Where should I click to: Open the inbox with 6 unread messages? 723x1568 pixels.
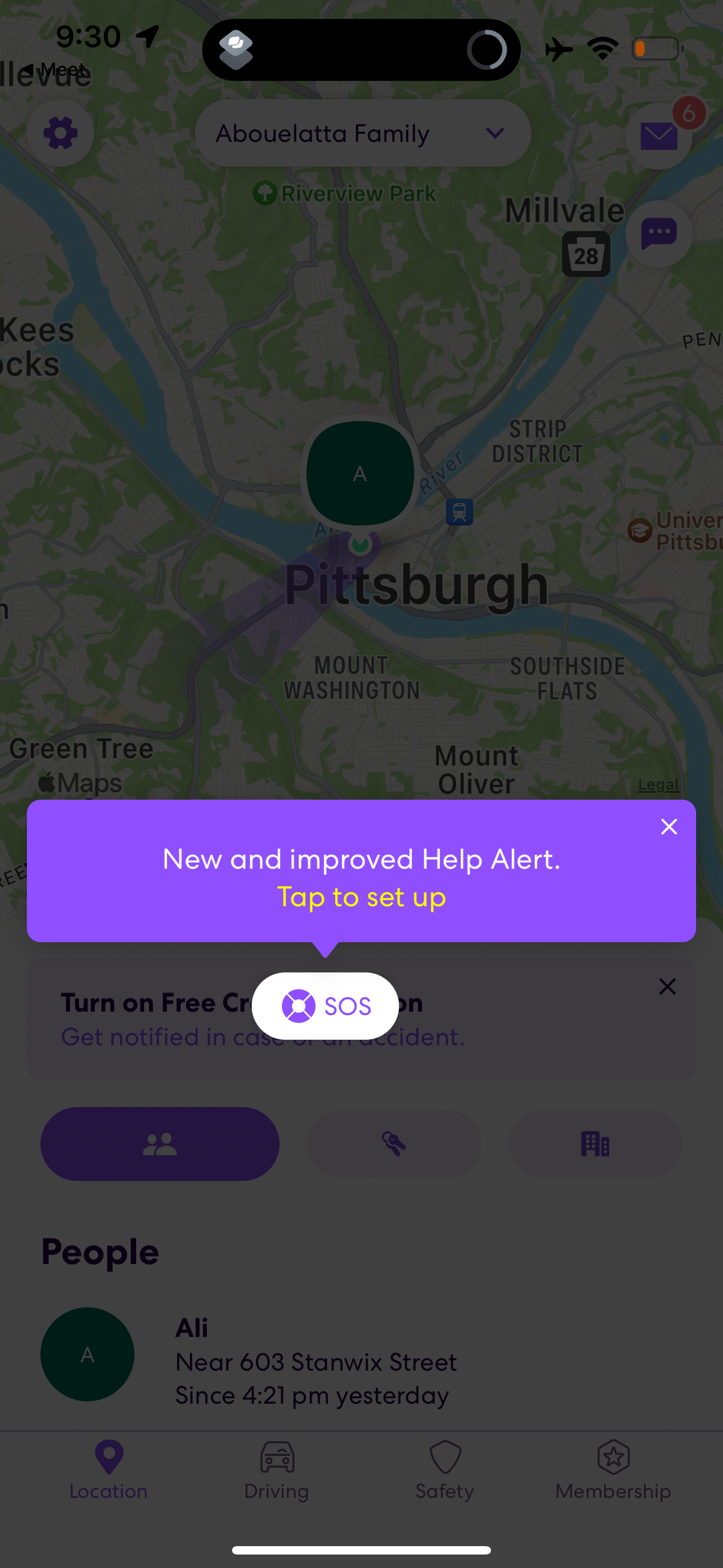coord(659,135)
